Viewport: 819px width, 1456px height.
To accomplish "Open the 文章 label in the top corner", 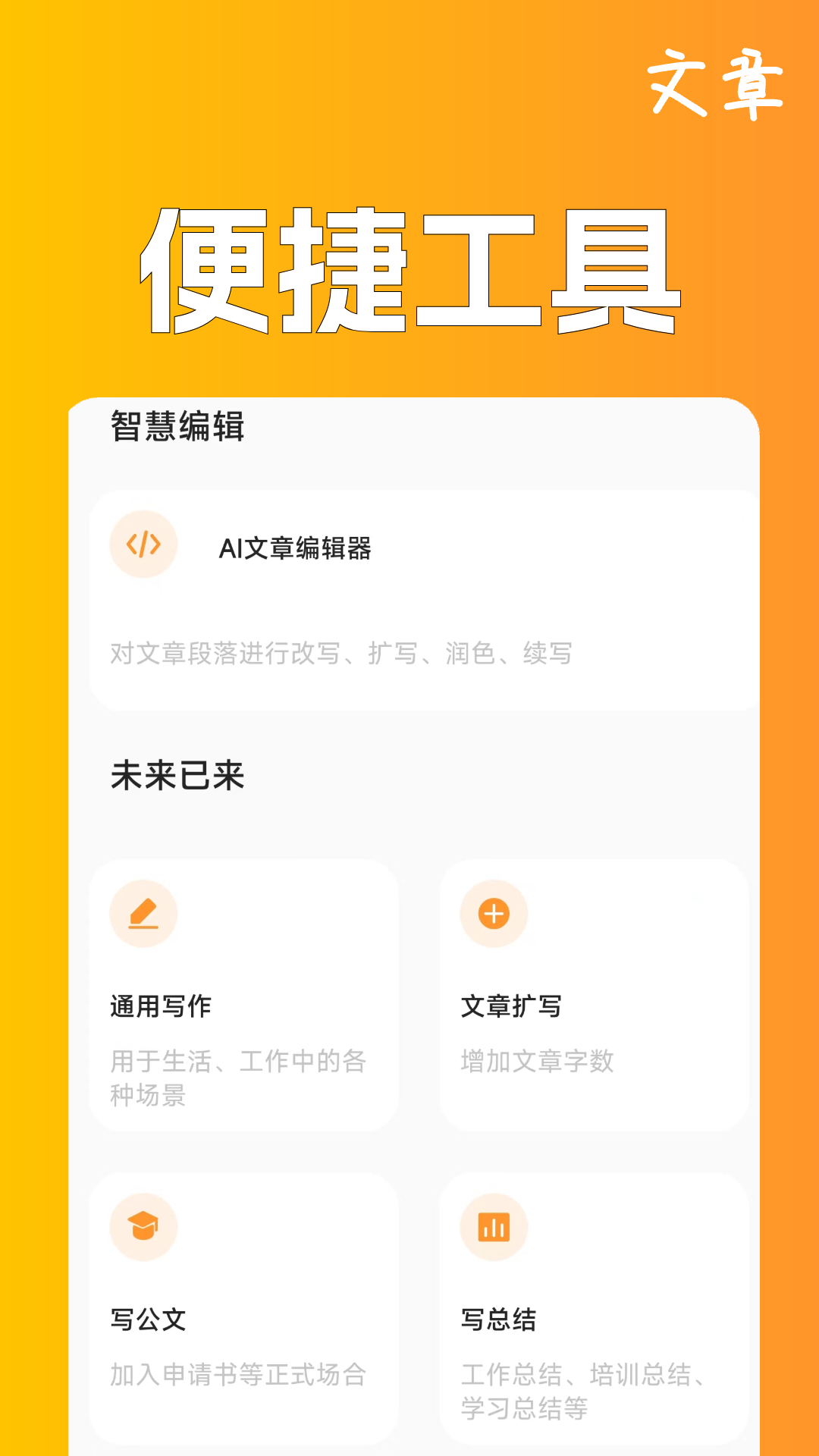I will coord(717,80).
